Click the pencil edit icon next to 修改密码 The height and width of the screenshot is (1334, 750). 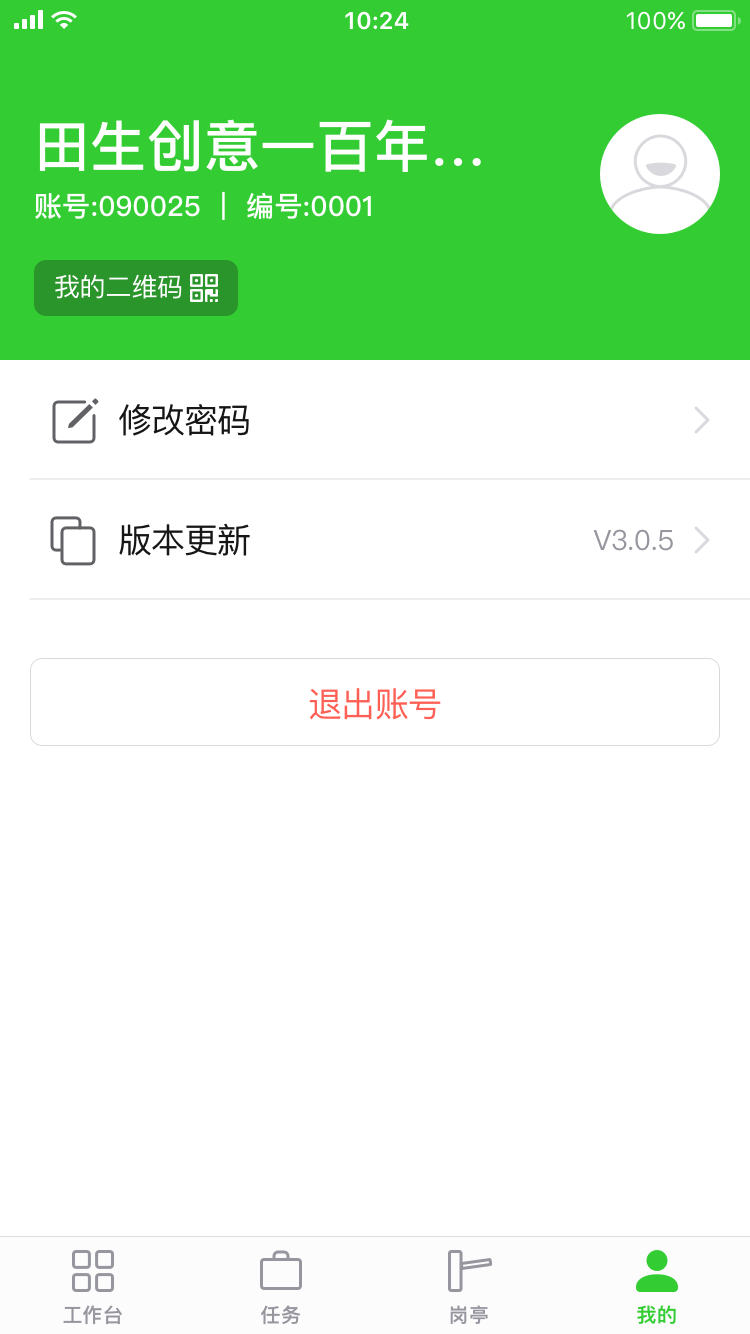click(73, 420)
